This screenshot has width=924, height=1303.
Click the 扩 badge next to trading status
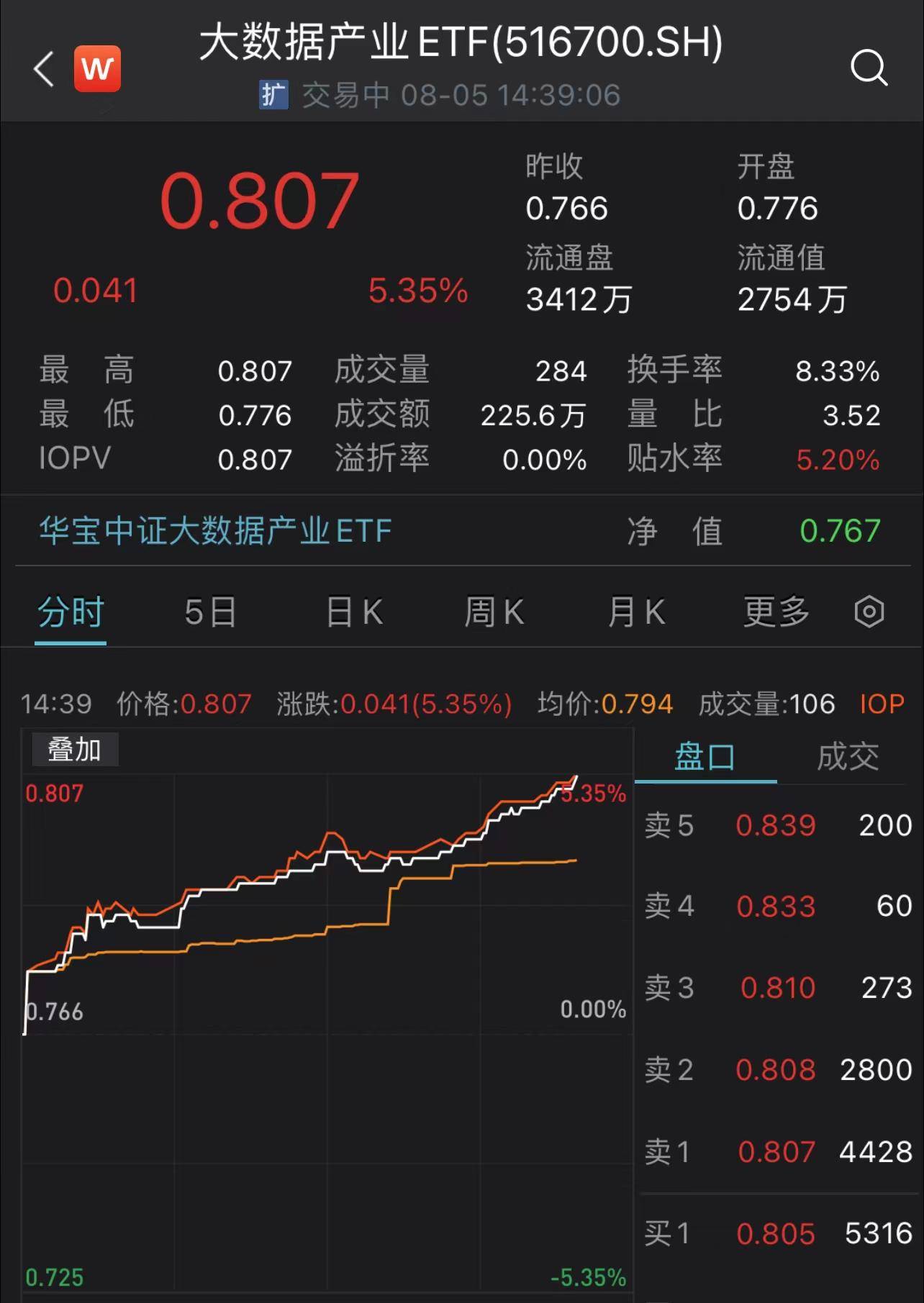point(272,94)
